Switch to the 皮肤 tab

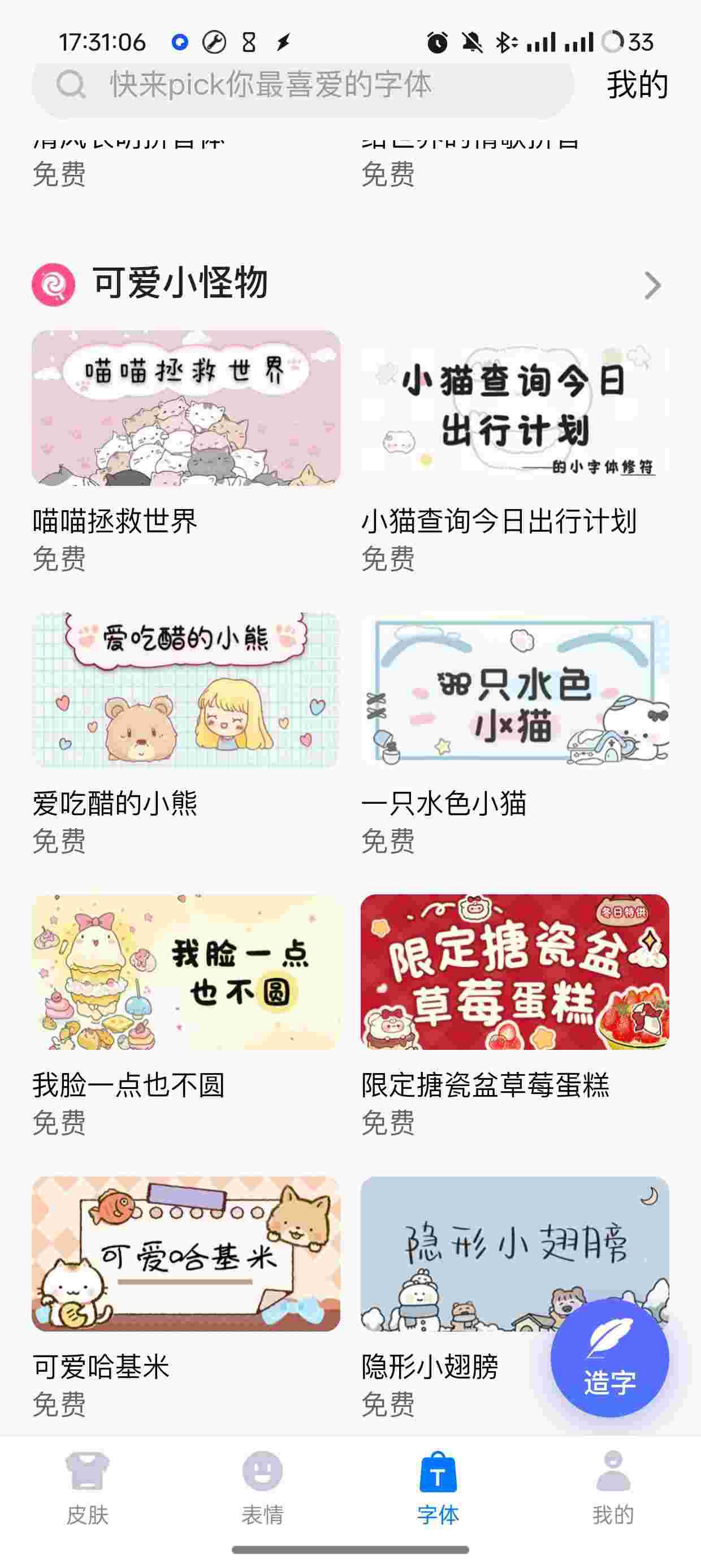88,1485
